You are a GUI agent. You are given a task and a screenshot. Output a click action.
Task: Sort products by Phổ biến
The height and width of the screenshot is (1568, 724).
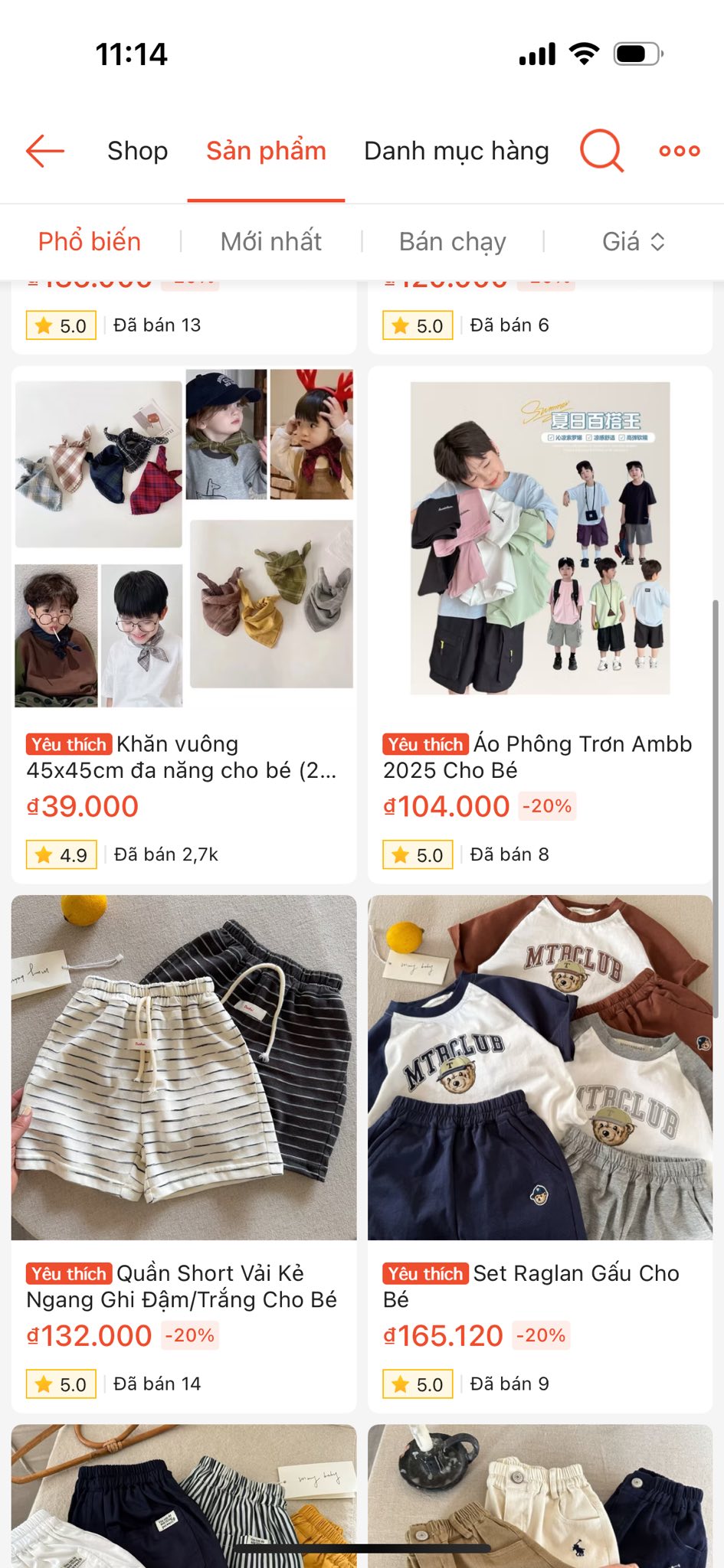(x=90, y=242)
